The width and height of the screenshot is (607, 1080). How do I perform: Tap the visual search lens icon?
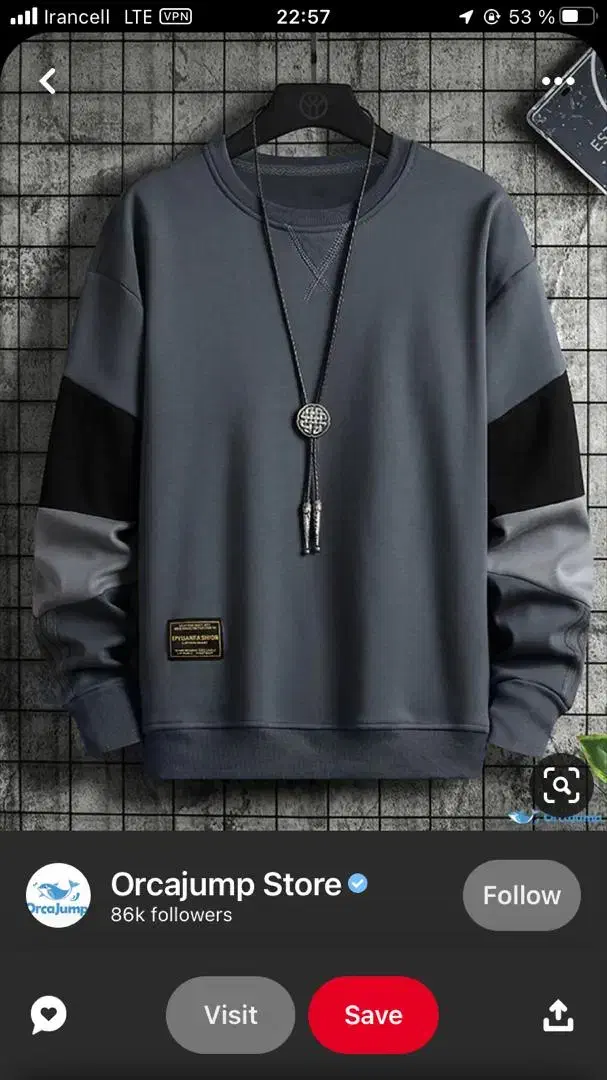561,787
